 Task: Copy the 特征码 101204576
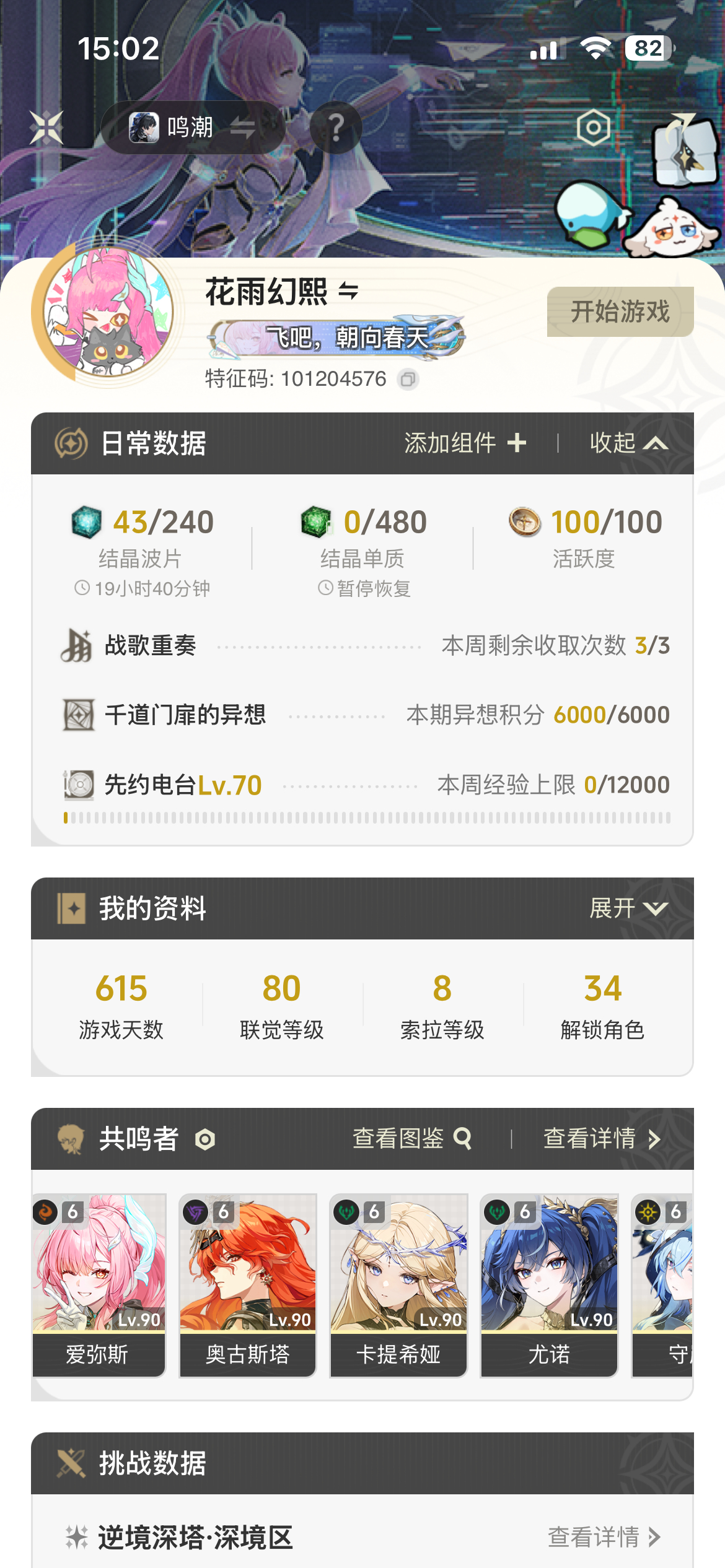(408, 379)
